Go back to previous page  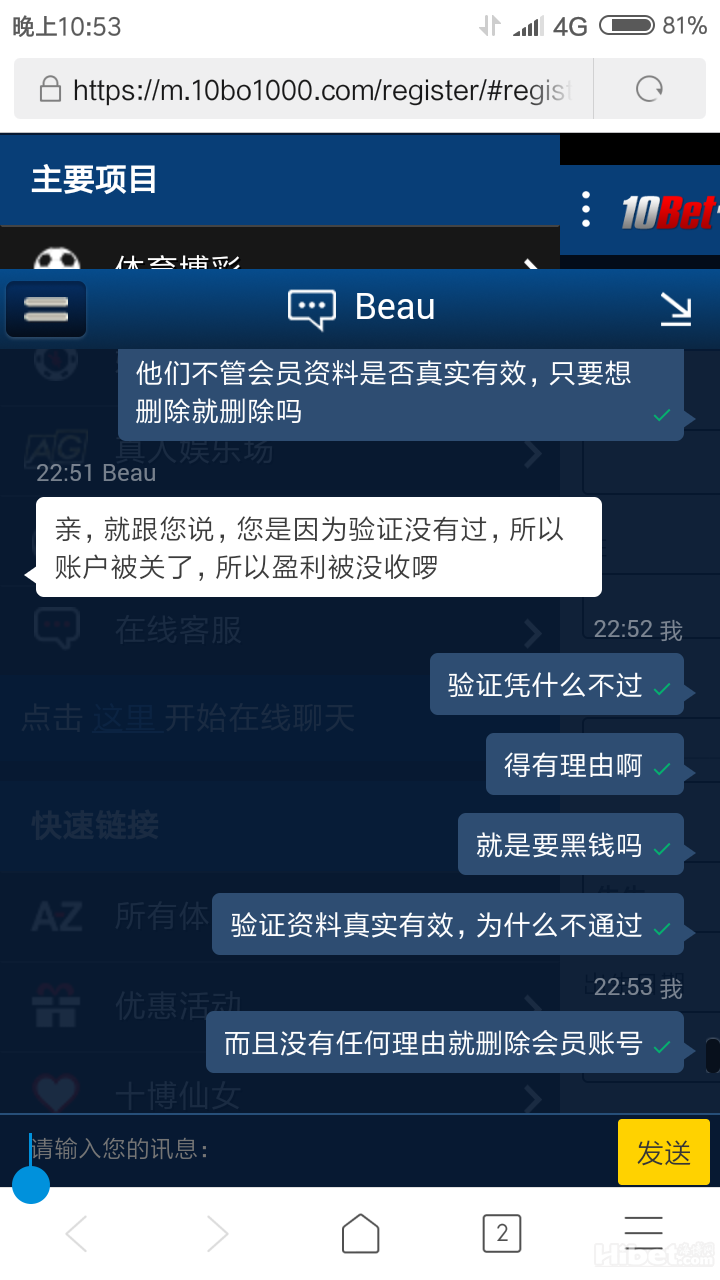click(76, 1234)
